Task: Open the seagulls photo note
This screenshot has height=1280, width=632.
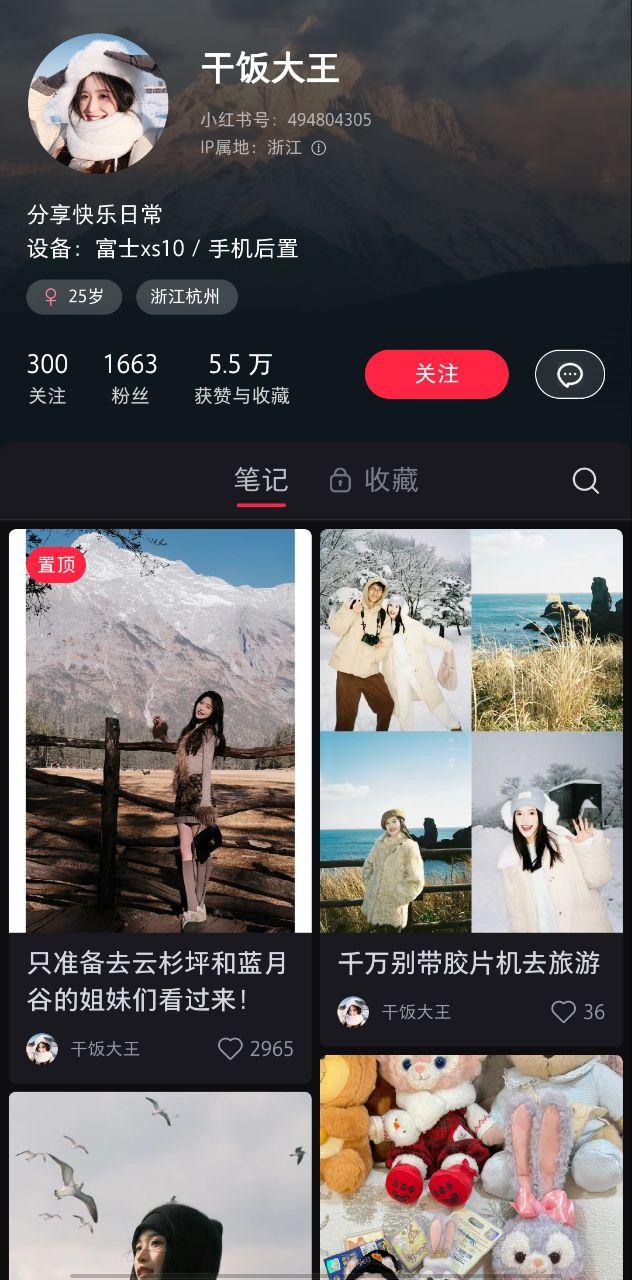Action: click(160, 1185)
